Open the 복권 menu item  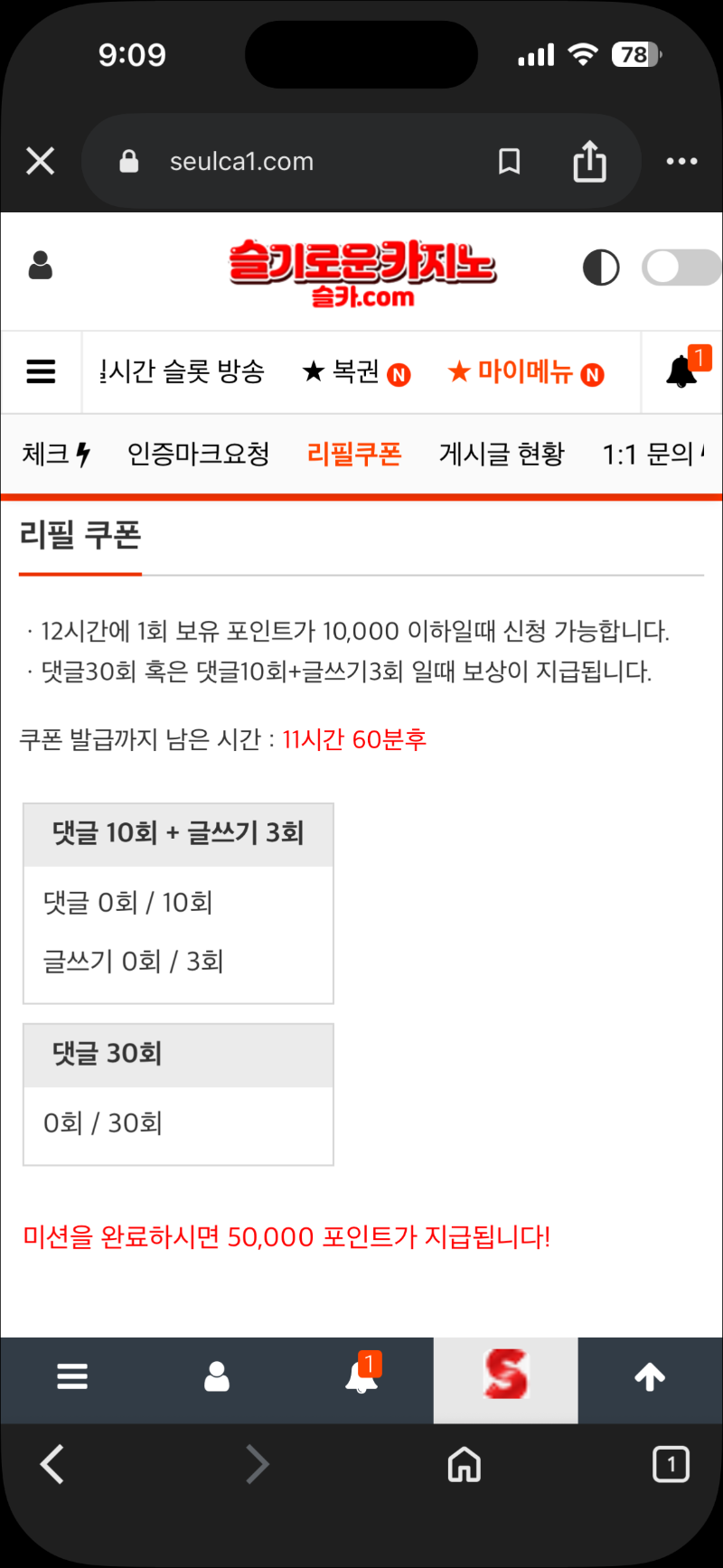[x=356, y=371]
